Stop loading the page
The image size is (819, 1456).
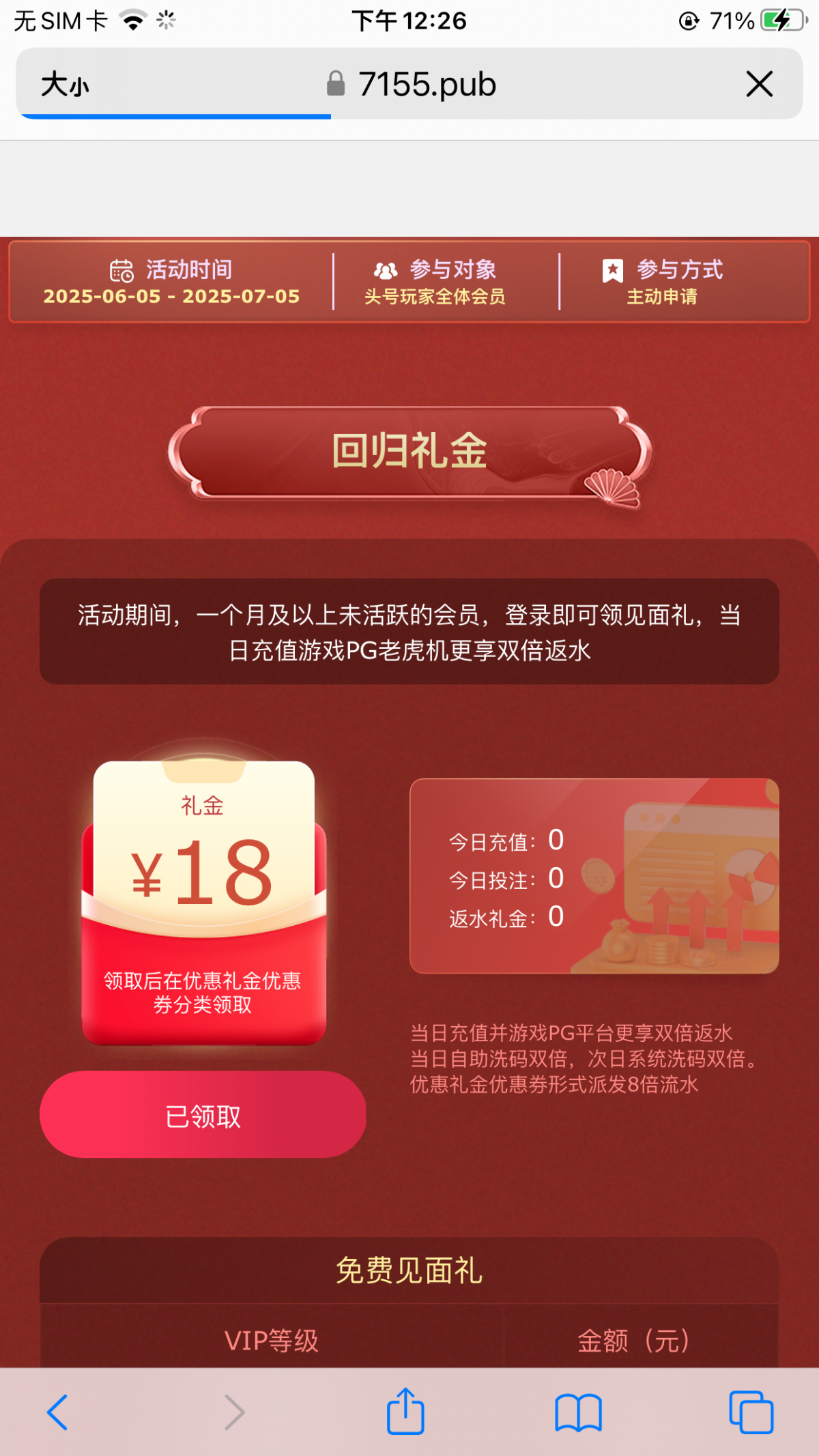tap(759, 85)
